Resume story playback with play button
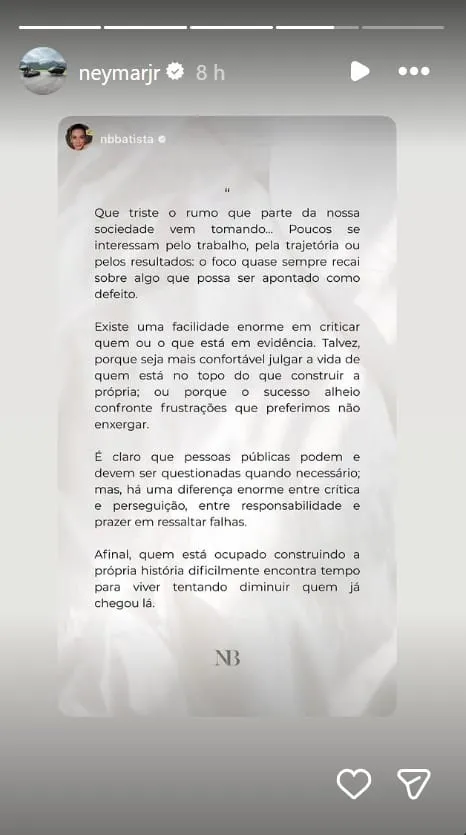The image size is (466, 835). 359,71
